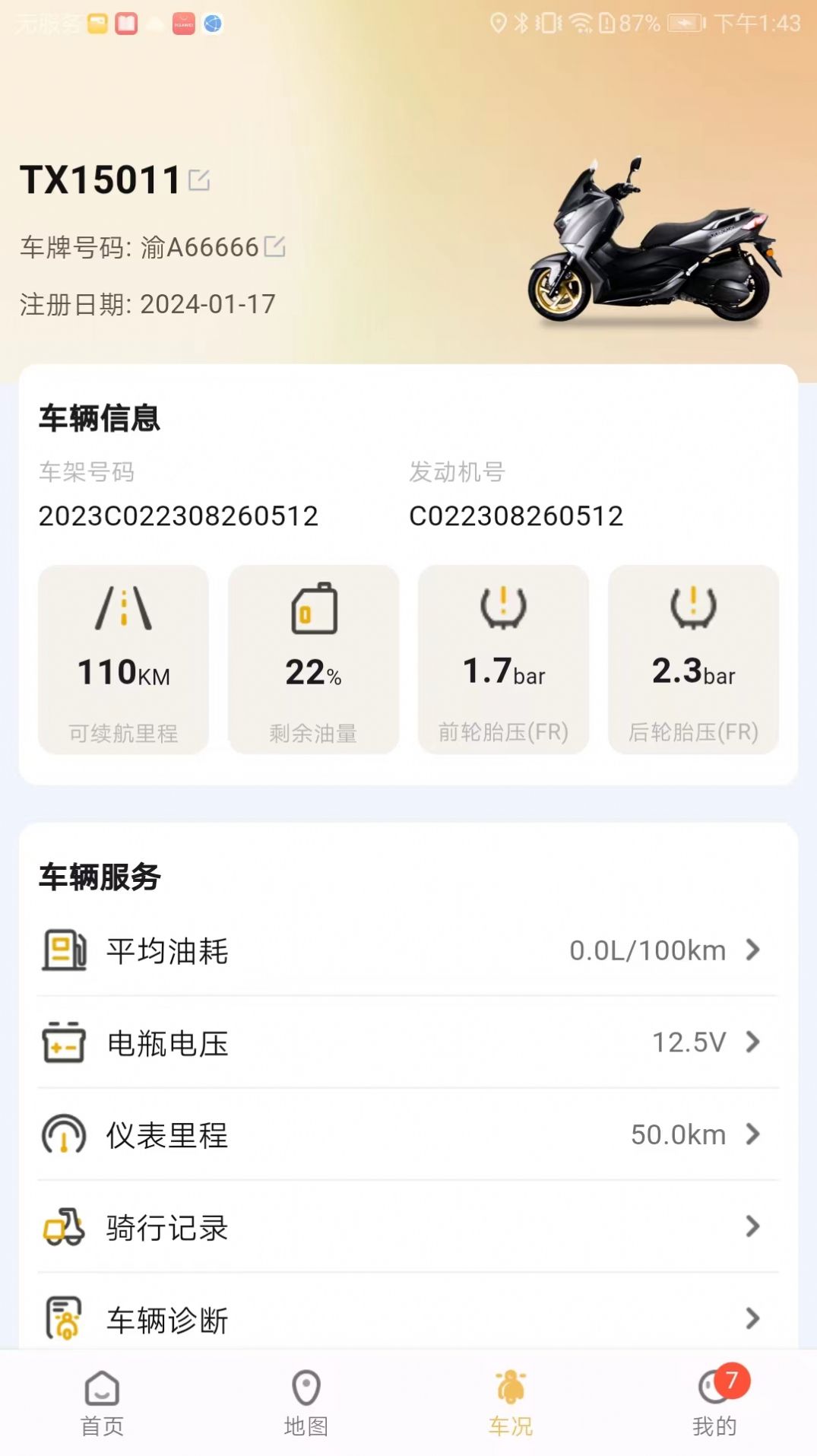The image size is (817, 1456).
Task: Go to the 我的 profile tab
Action: click(x=714, y=1404)
